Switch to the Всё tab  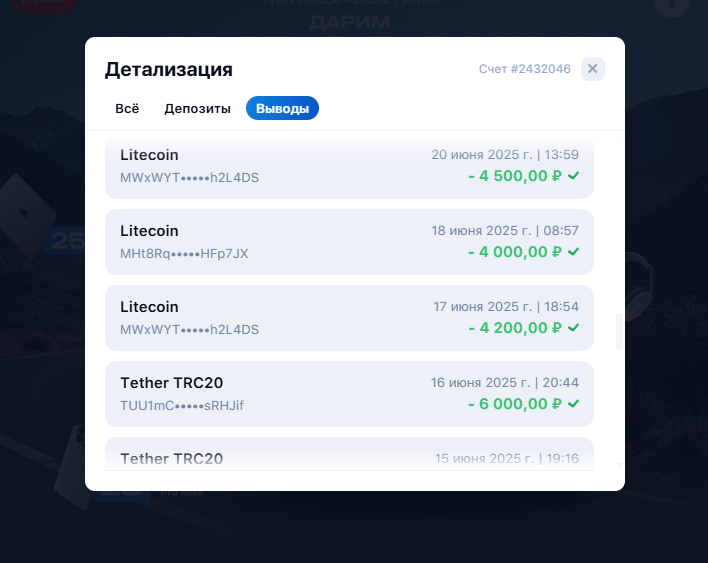(127, 108)
